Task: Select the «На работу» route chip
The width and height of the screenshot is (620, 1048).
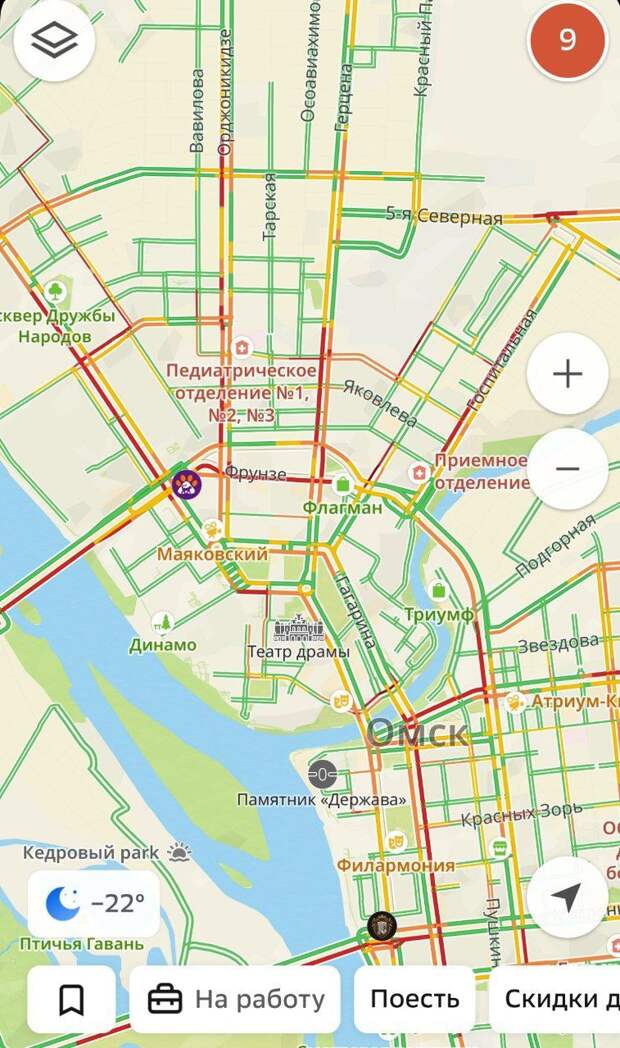Action: 236,999
